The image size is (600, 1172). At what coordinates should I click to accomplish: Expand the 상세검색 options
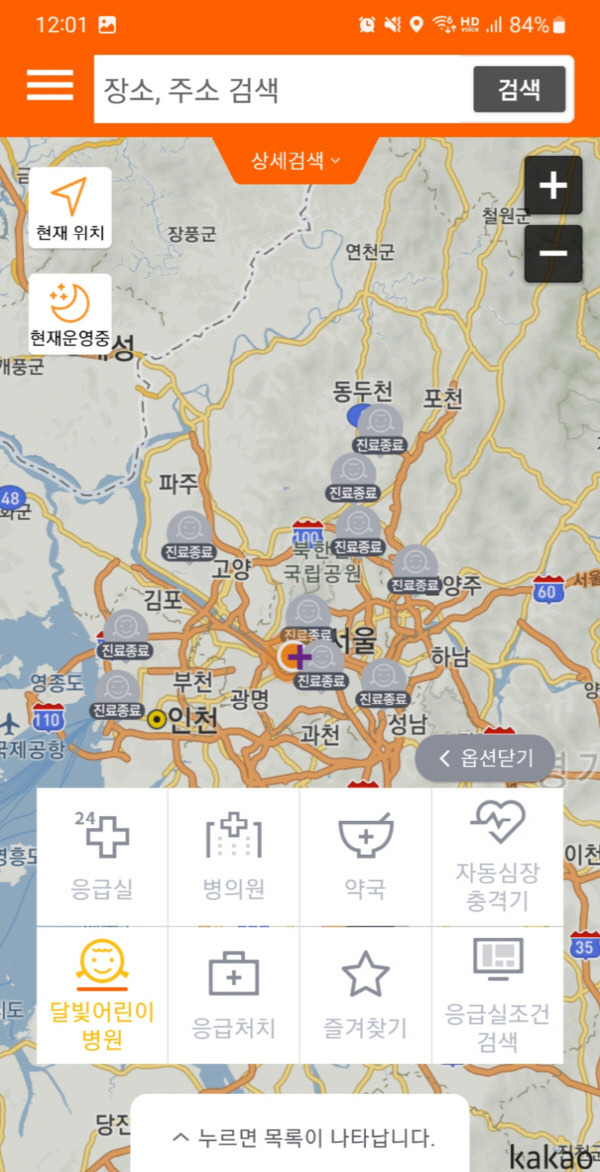click(x=296, y=161)
